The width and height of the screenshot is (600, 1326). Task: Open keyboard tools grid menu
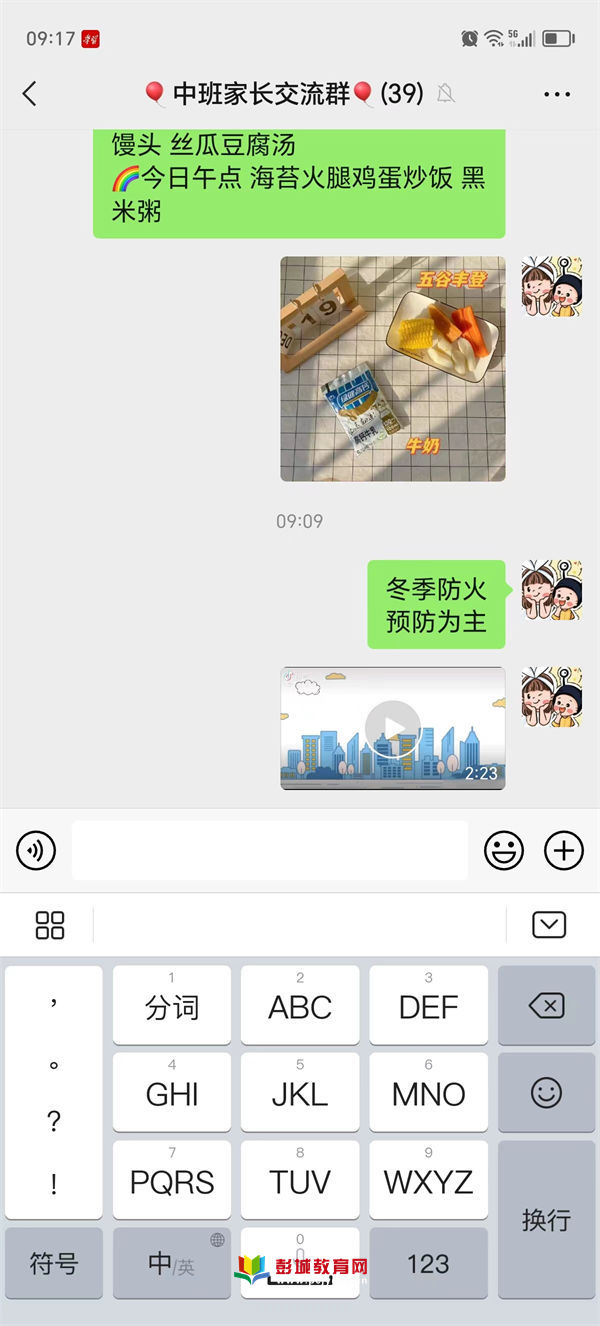coord(50,925)
